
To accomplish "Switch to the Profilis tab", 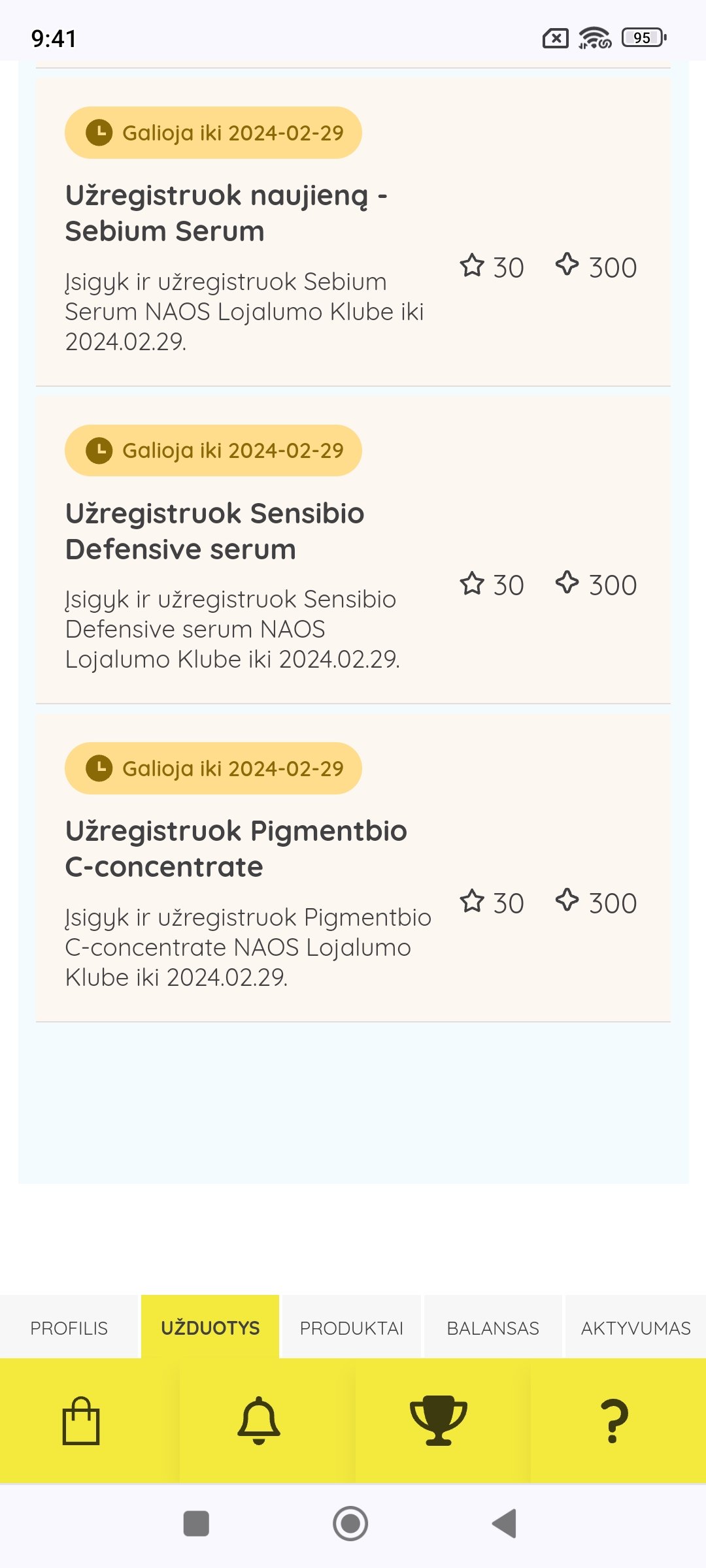I will click(69, 1328).
